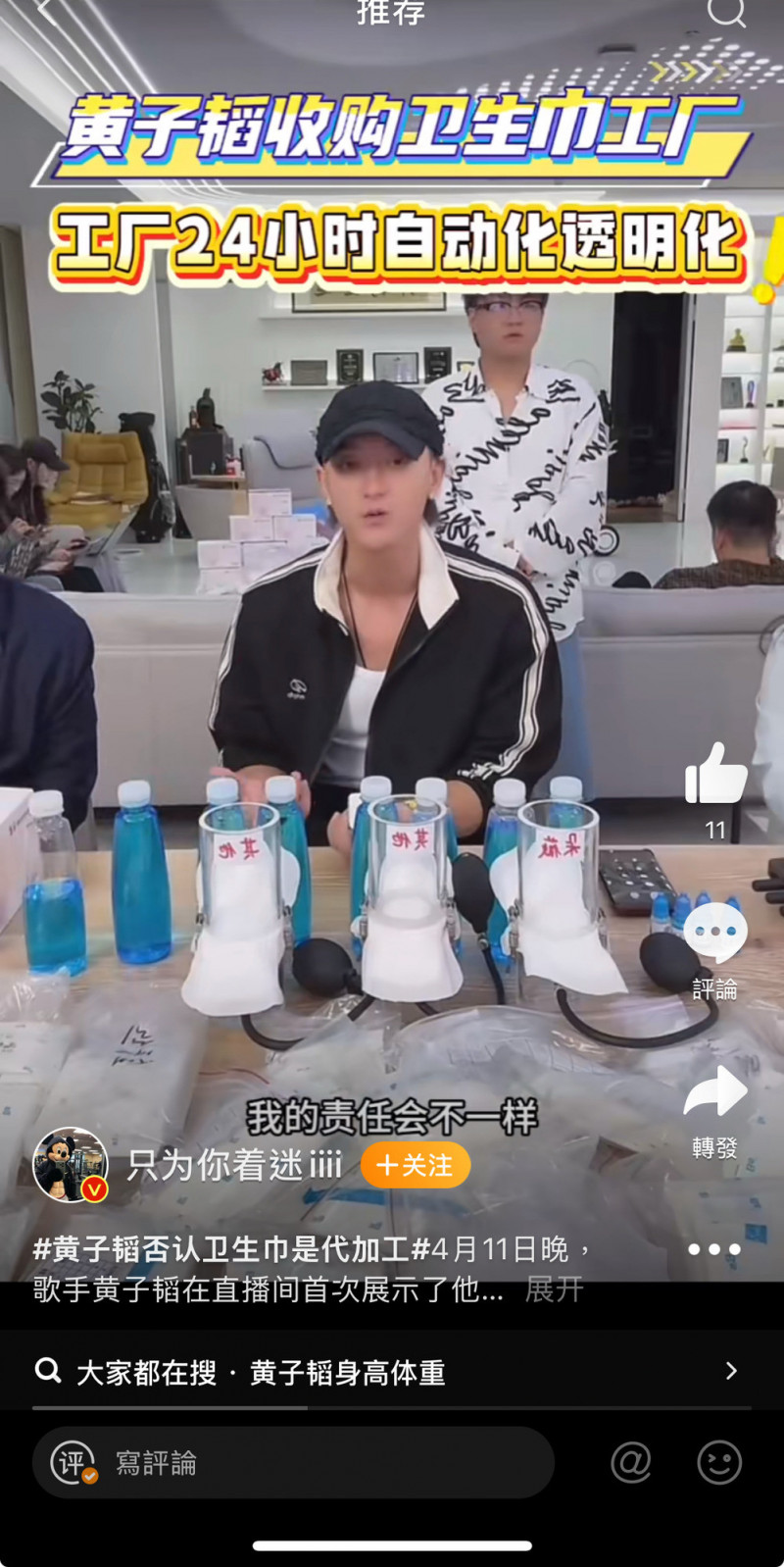Open the search magnifier icon
This screenshot has height=1567, width=784.
tap(726, 12)
